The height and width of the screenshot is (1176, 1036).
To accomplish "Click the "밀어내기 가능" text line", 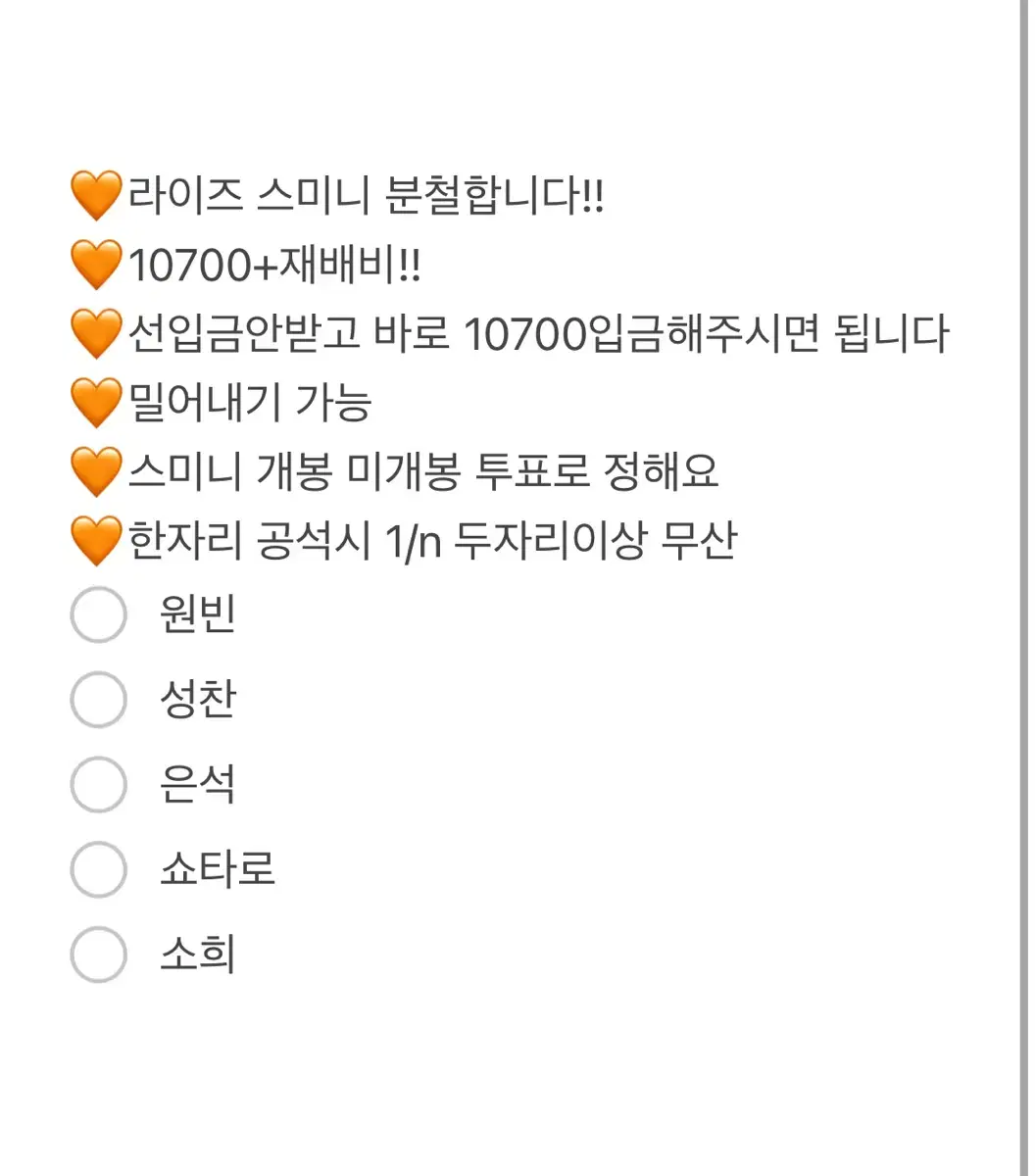I will coord(250,402).
